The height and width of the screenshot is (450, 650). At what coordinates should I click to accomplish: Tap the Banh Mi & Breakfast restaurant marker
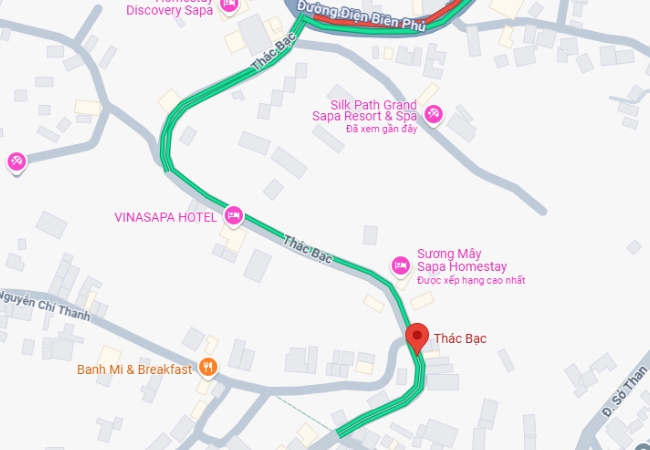(x=208, y=368)
